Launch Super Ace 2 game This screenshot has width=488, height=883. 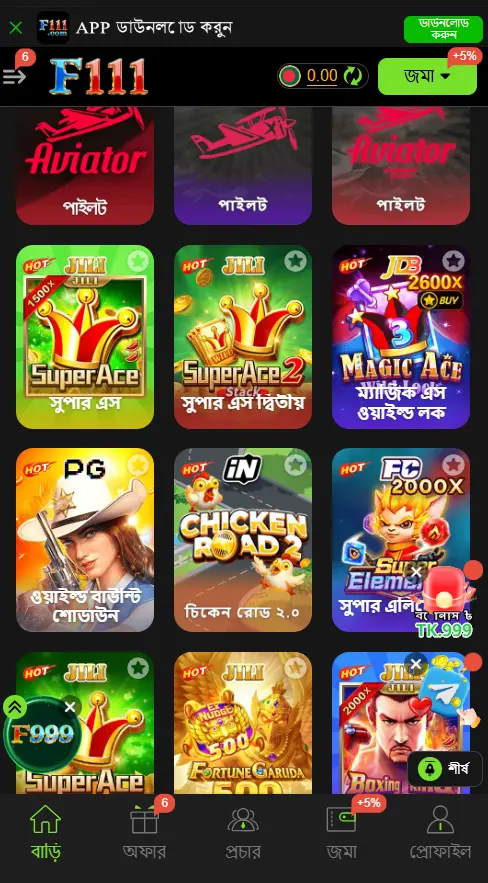tap(243, 337)
